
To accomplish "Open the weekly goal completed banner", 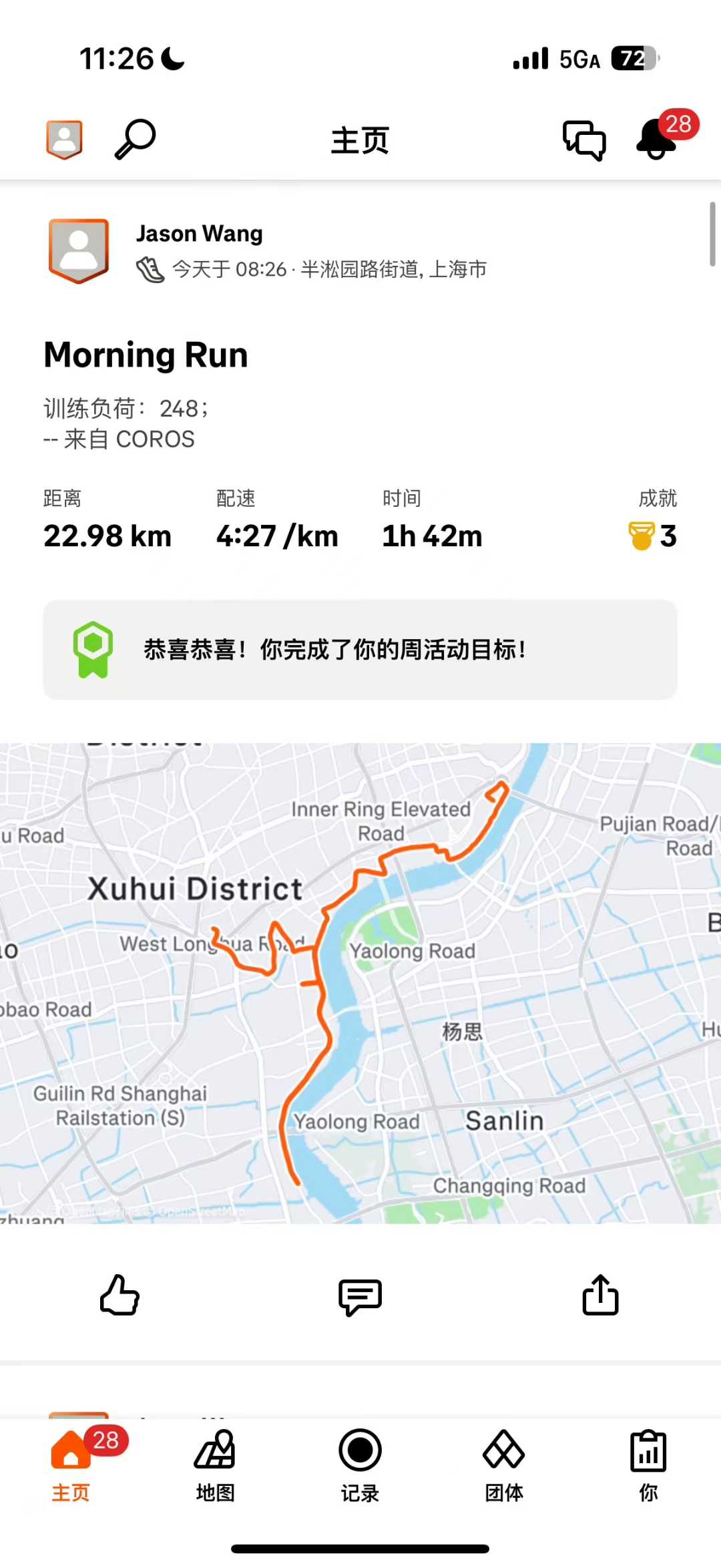I will pos(360,650).
